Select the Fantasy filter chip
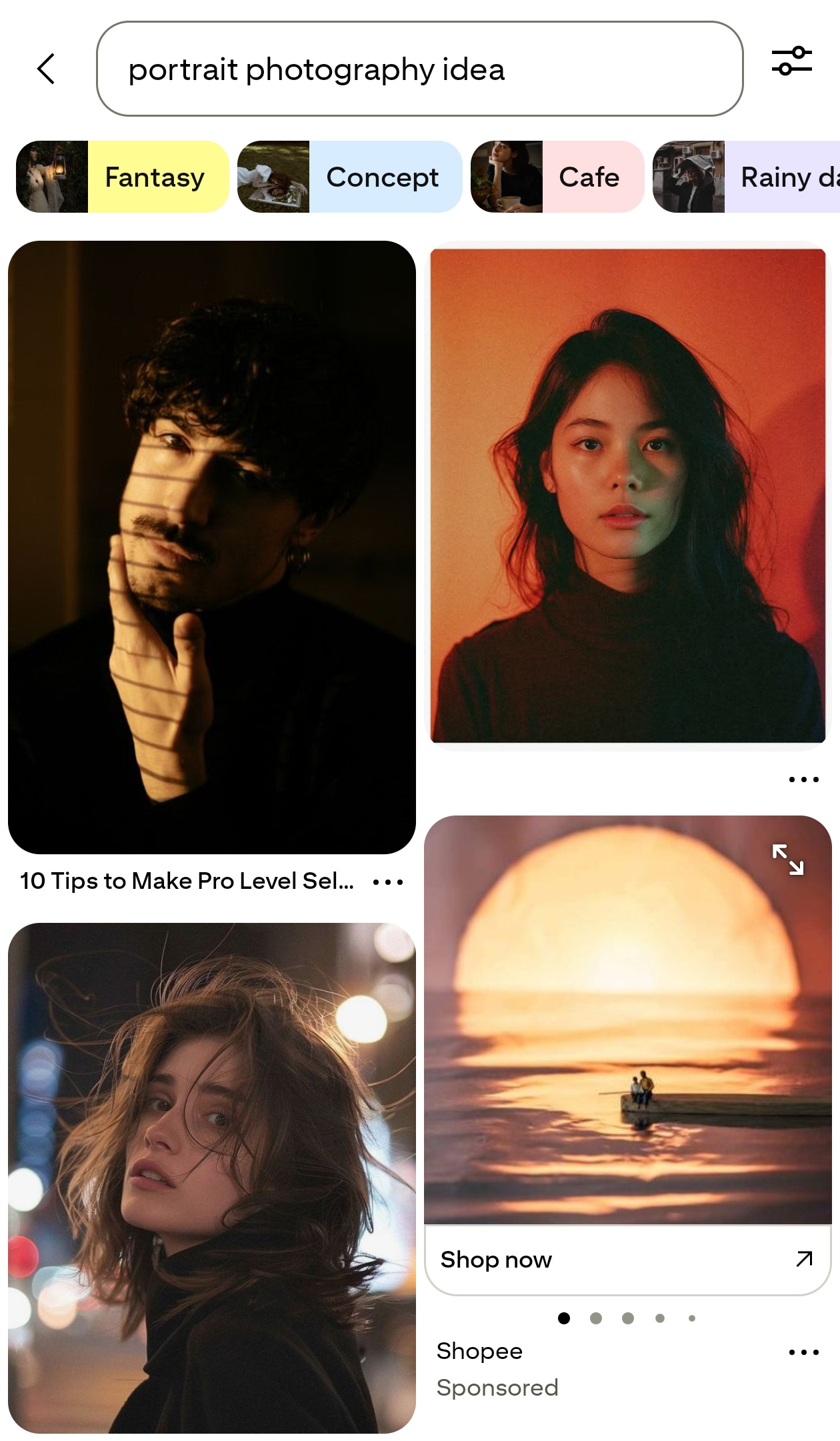This screenshot has width=840, height=1441. coord(123,177)
